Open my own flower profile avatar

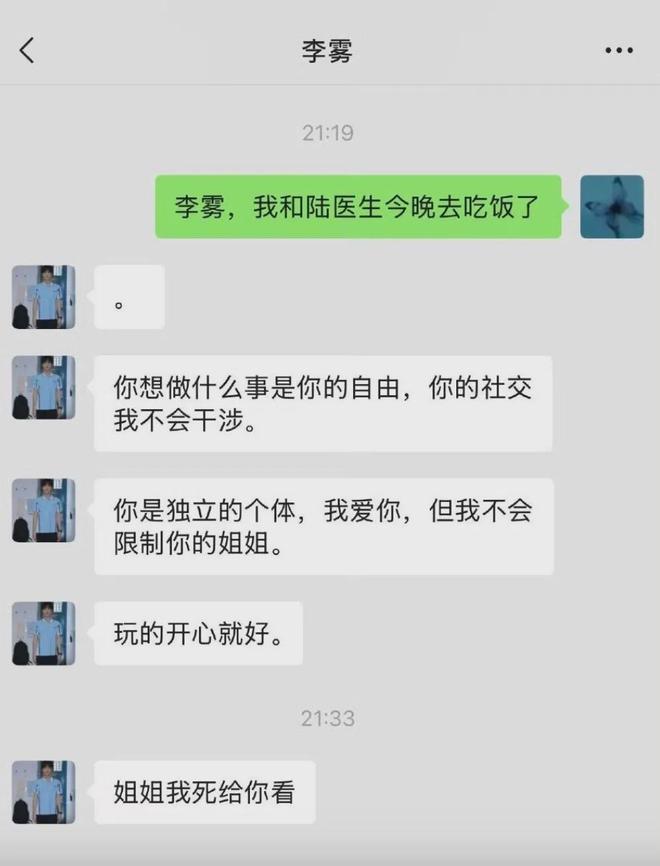coord(611,207)
